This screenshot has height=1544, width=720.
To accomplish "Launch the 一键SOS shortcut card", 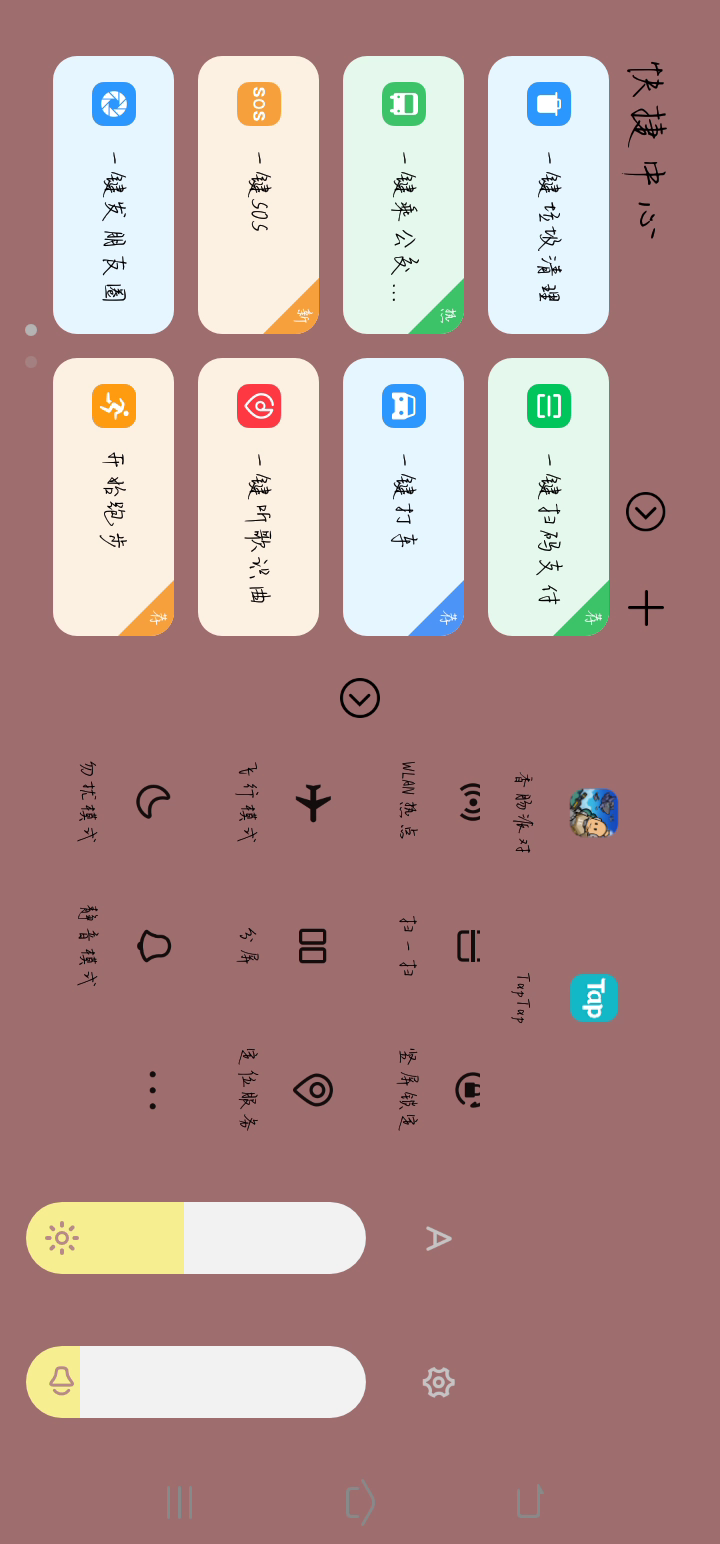I will 258,195.
